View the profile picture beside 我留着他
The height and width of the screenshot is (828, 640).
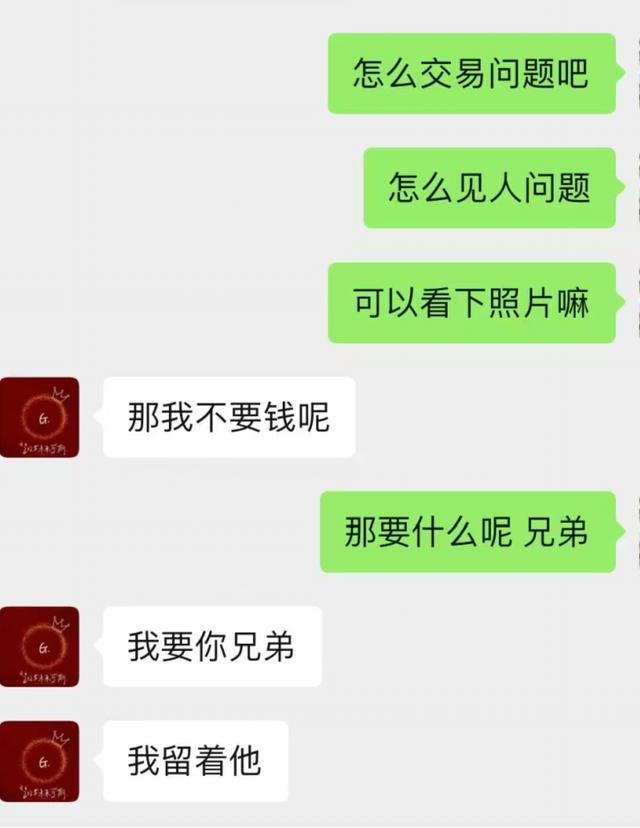tap(39, 761)
